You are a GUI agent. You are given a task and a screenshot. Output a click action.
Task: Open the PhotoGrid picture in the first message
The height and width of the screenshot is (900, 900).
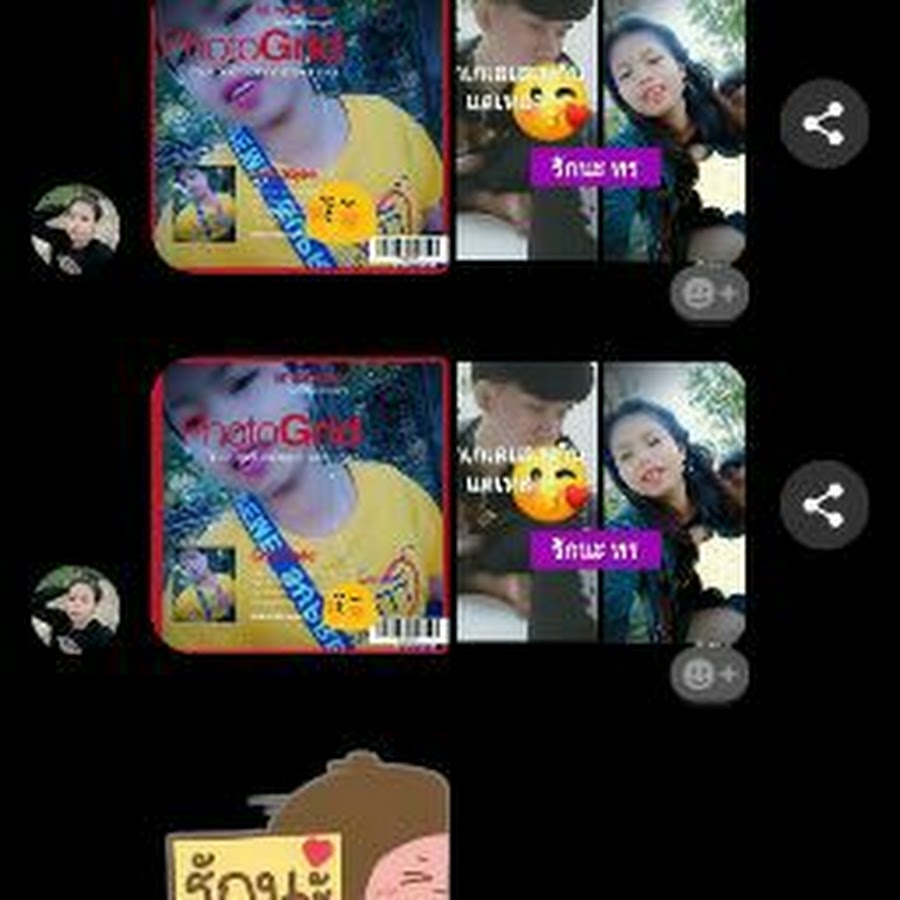(300, 135)
